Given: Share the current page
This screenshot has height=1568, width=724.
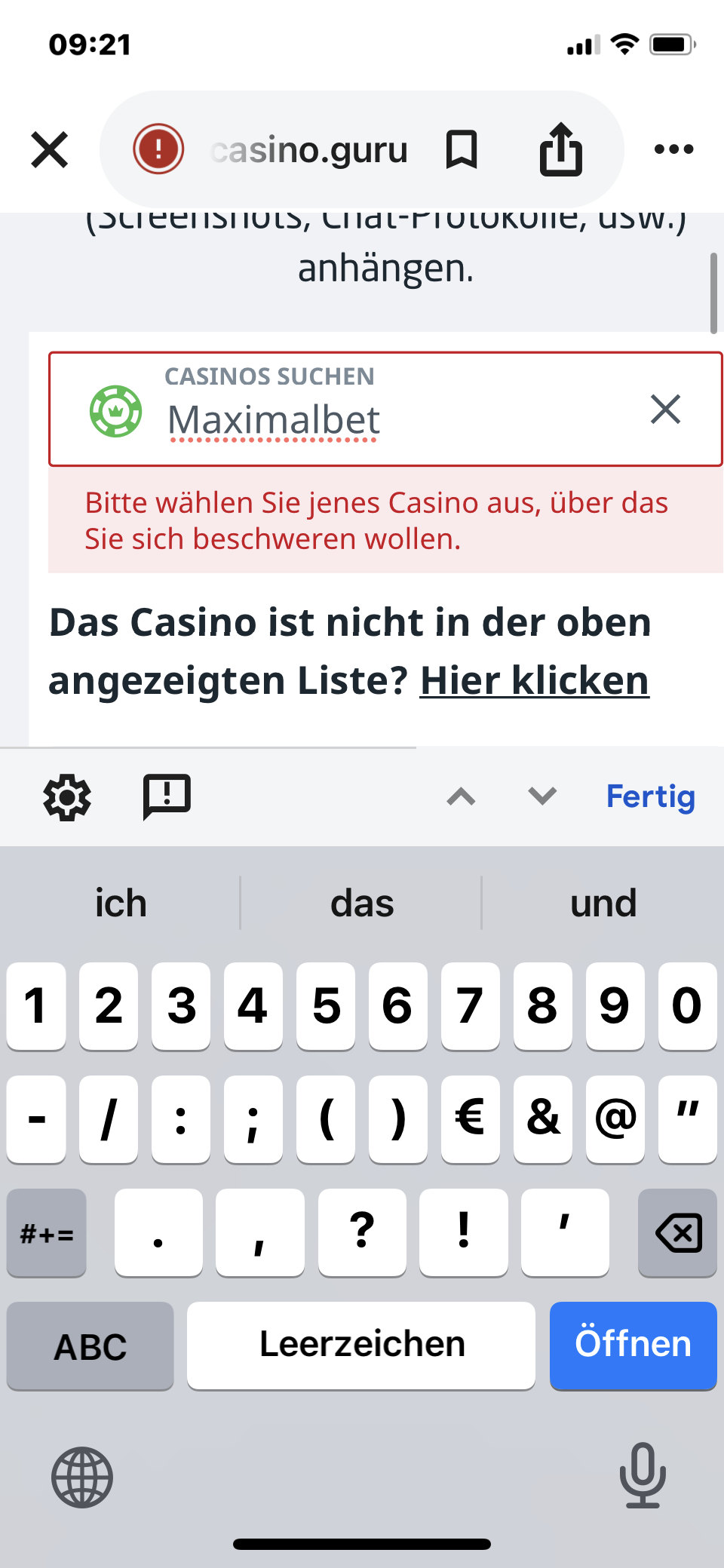Looking at the screenshot, I should click(x=560, y=149).
